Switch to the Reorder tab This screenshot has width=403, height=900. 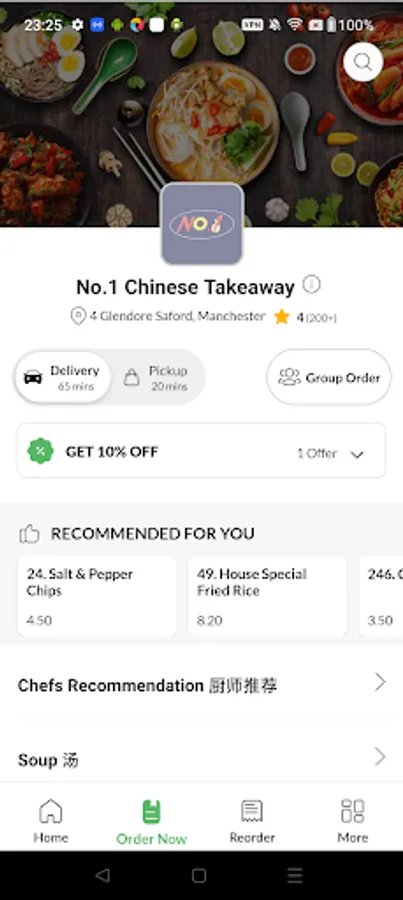[x=252, y=821]
